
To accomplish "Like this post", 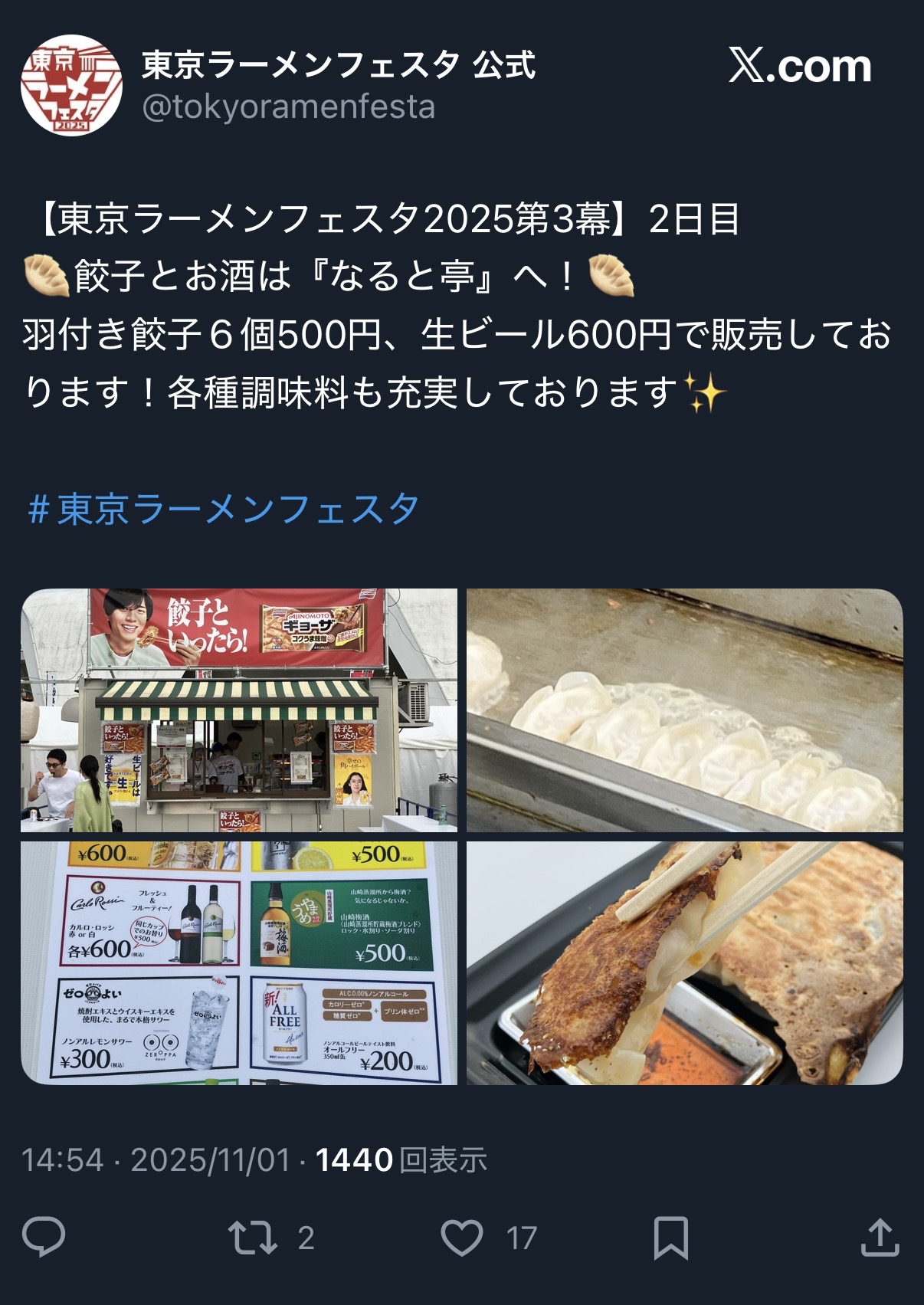I will tap(462, 1238).
